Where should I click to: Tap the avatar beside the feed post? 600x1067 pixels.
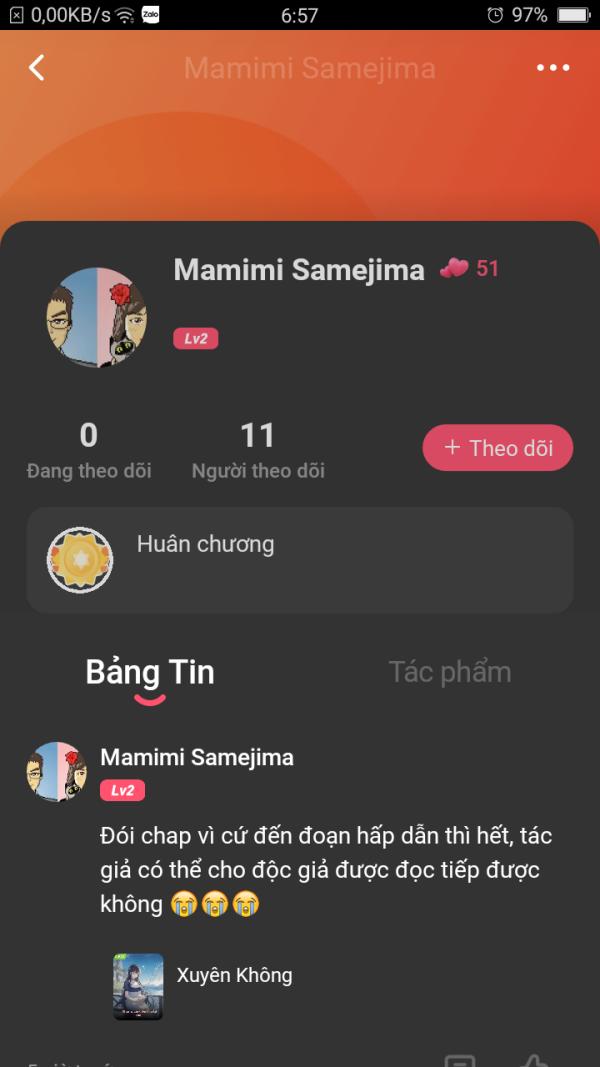(56, 771)
